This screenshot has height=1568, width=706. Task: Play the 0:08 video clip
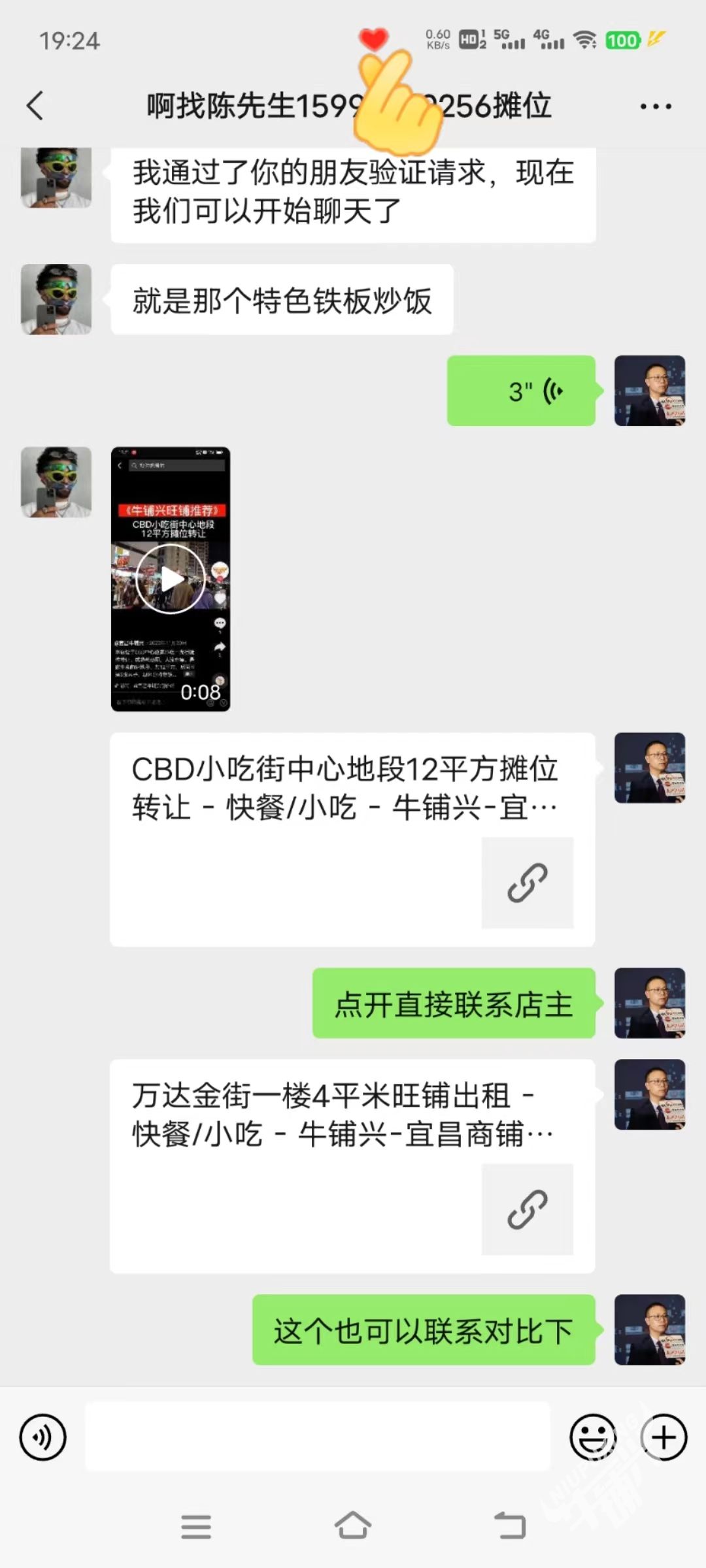[171, 579]
